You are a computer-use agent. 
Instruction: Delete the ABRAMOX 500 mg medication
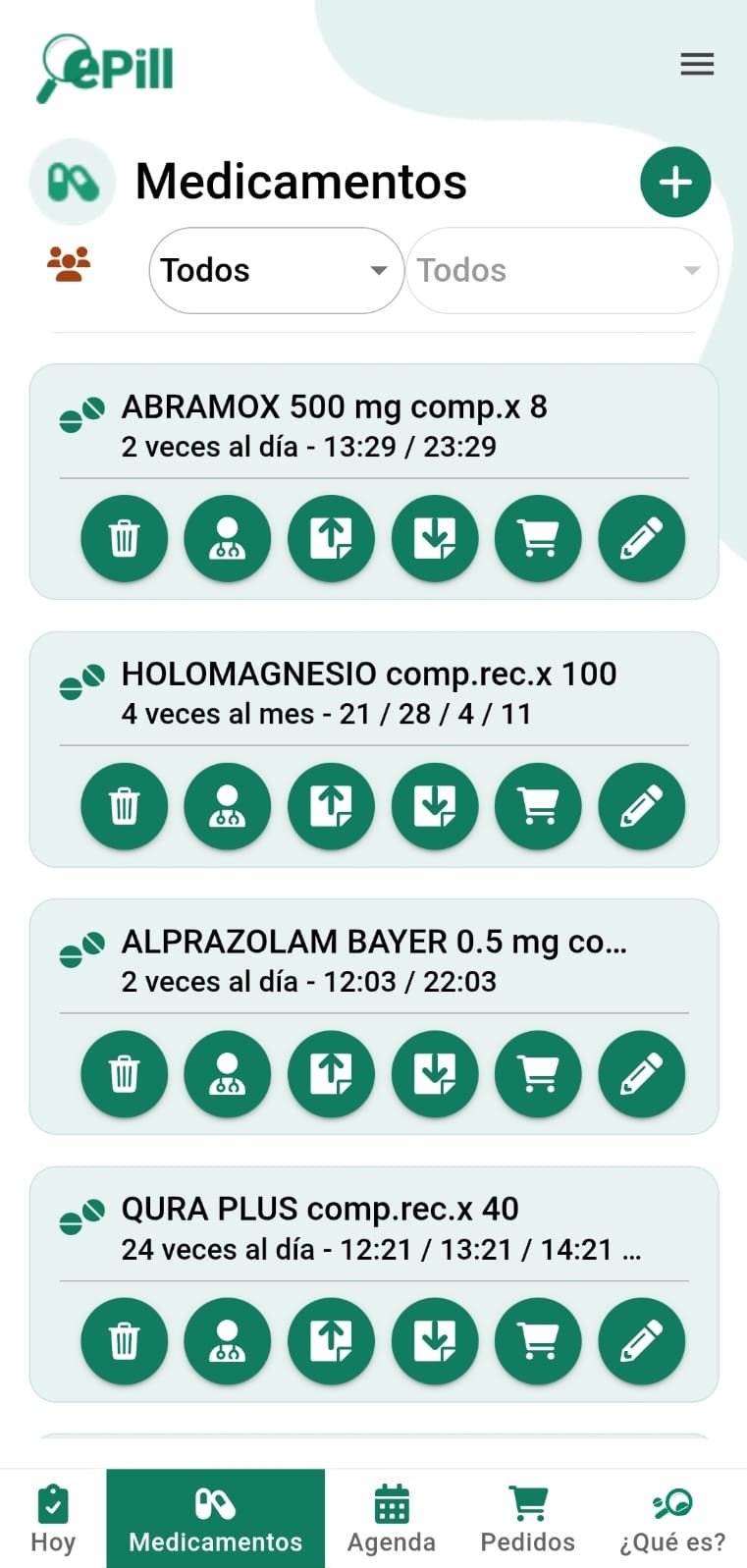pos(125,538)
